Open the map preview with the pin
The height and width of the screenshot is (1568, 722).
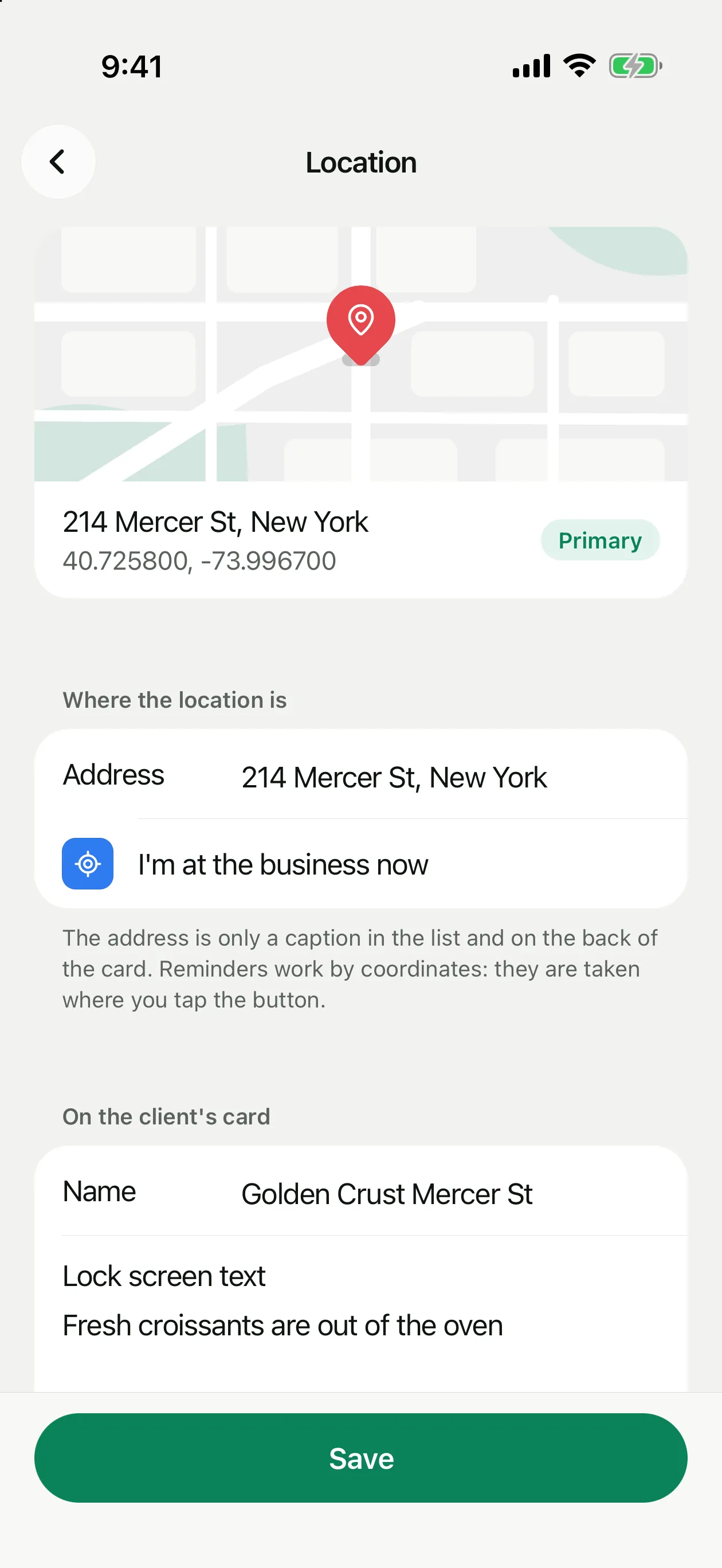coord(360,354)
